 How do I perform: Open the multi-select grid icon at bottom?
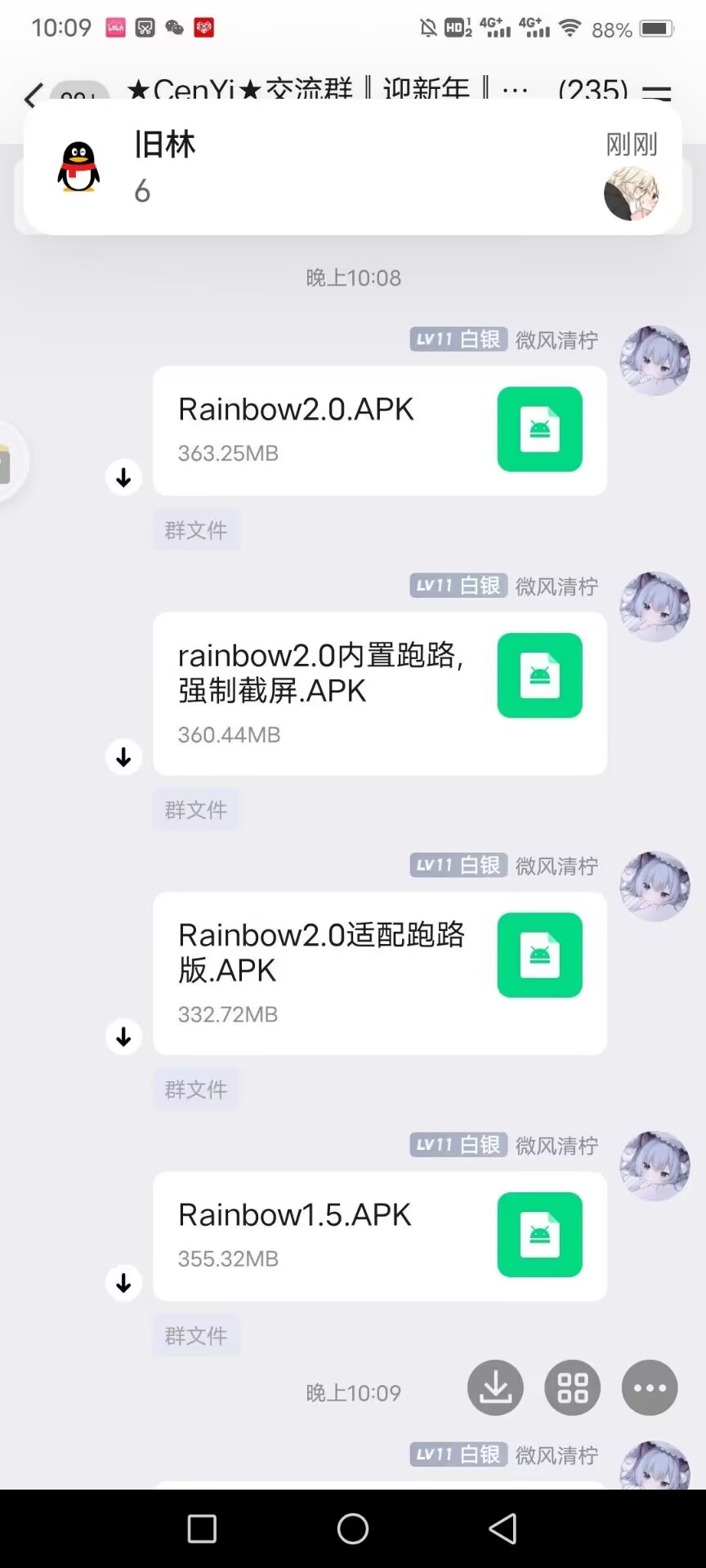571,1387
